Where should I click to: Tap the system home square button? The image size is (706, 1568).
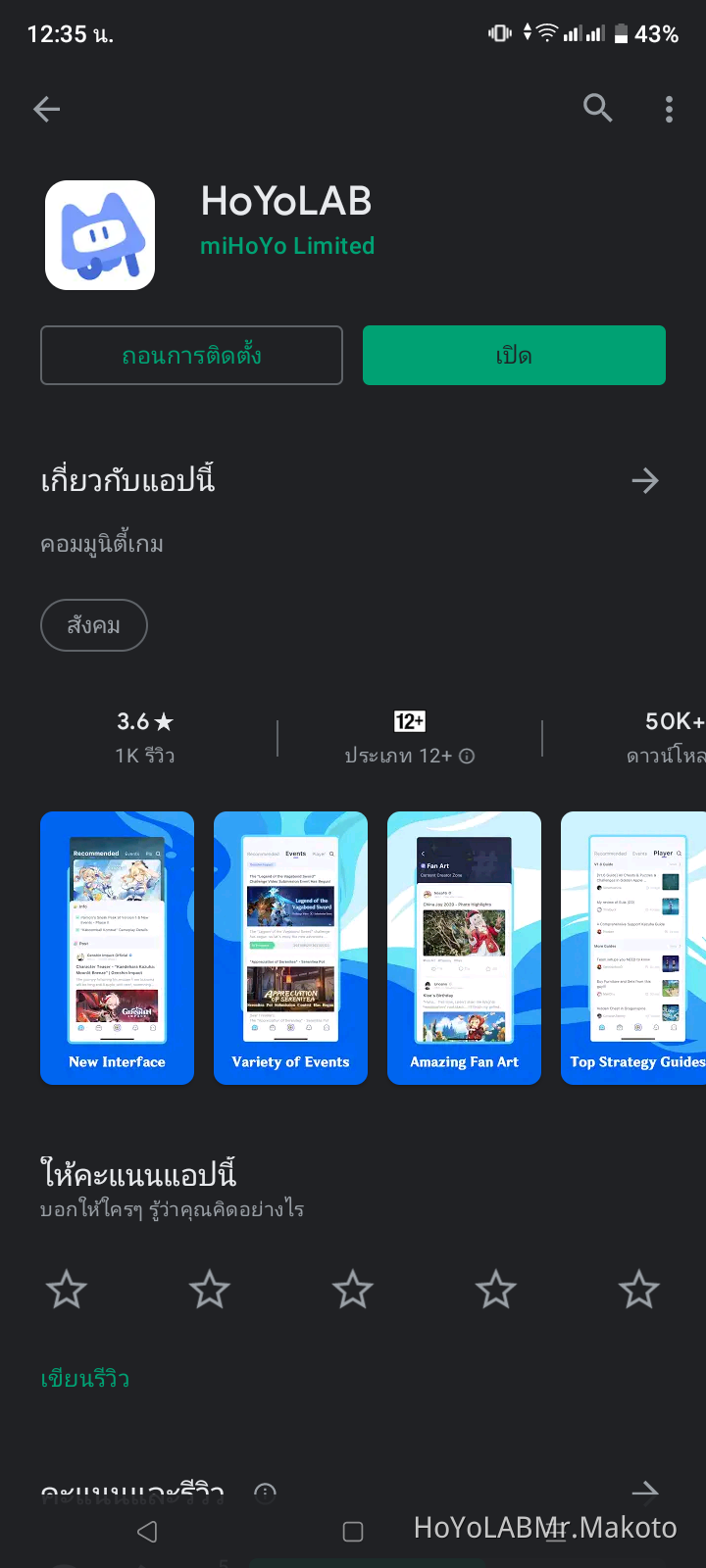pos(353,1532)
